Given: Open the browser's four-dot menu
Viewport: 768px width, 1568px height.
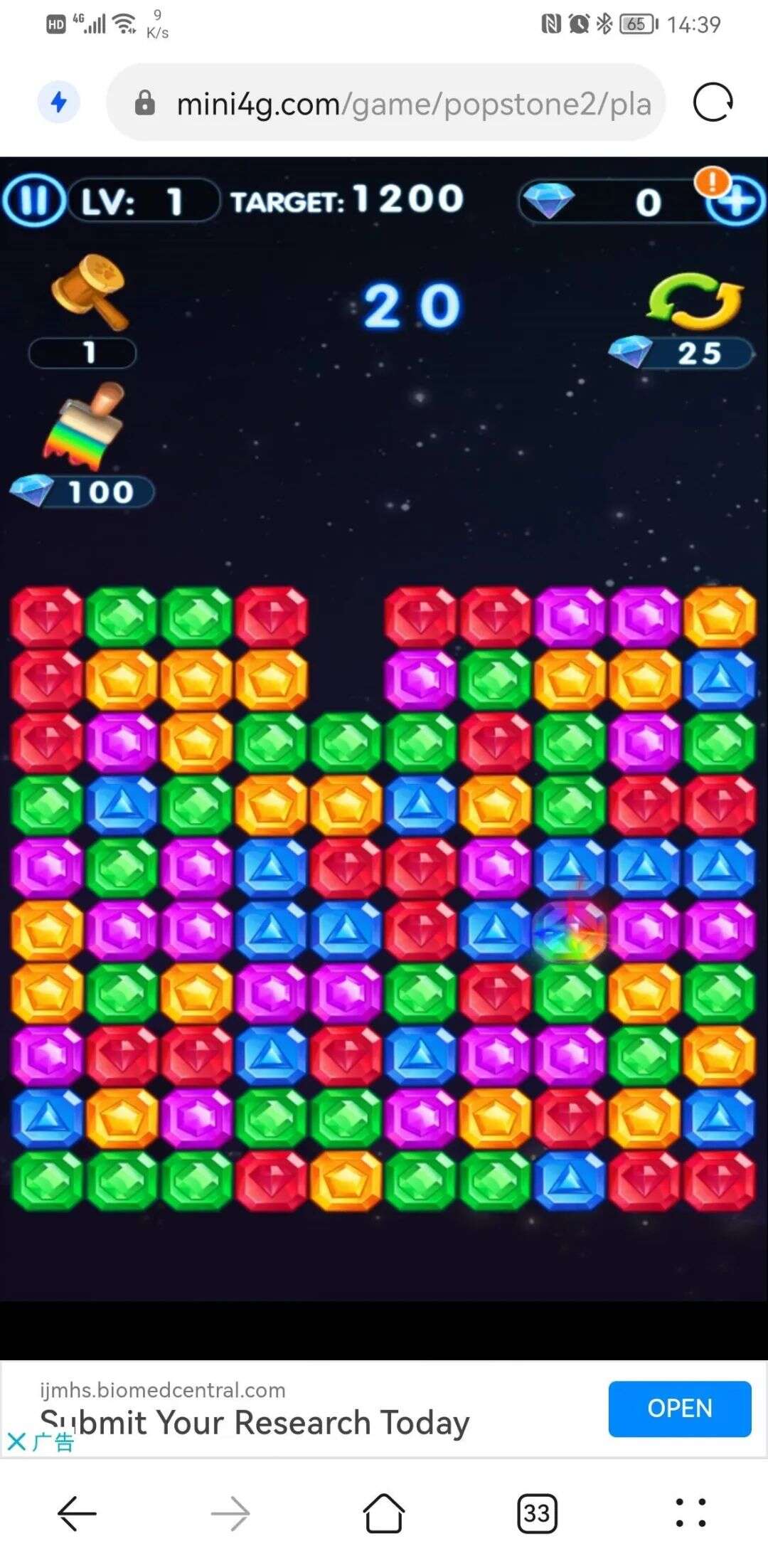Looking at the screenshot, I should tap(690, 1513).
